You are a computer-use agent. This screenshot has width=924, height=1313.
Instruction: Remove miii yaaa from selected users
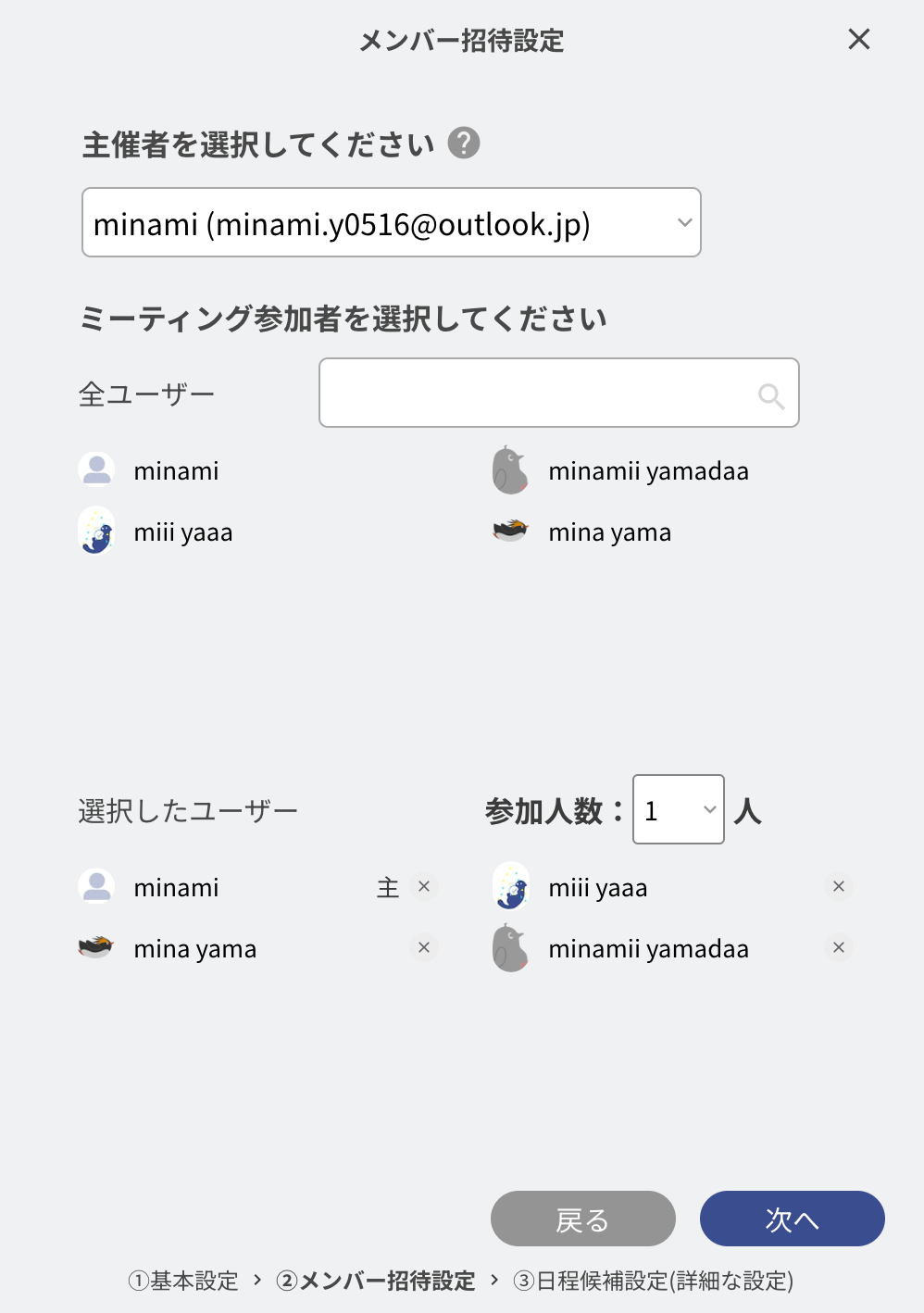click(x=839, y=887)
